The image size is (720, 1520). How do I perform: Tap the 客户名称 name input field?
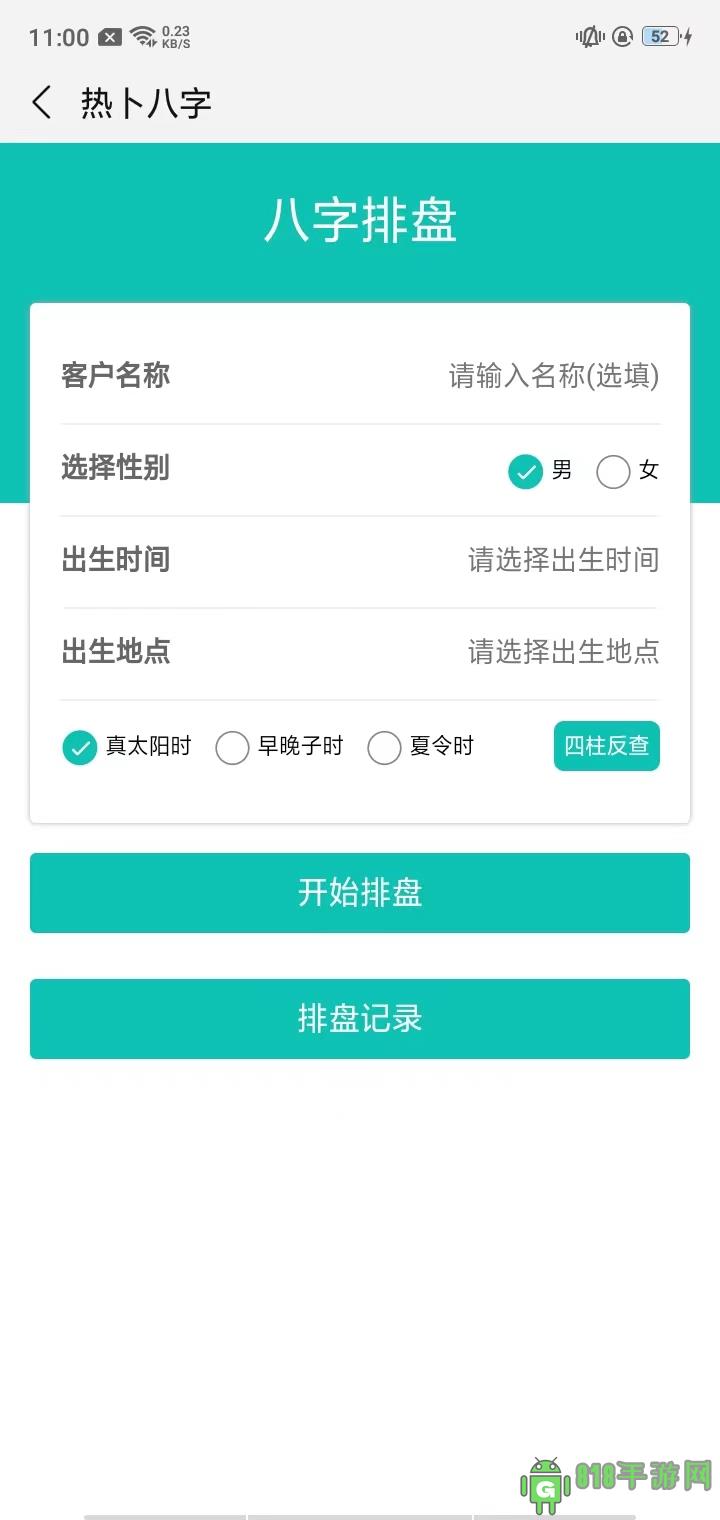pos(552,376)
